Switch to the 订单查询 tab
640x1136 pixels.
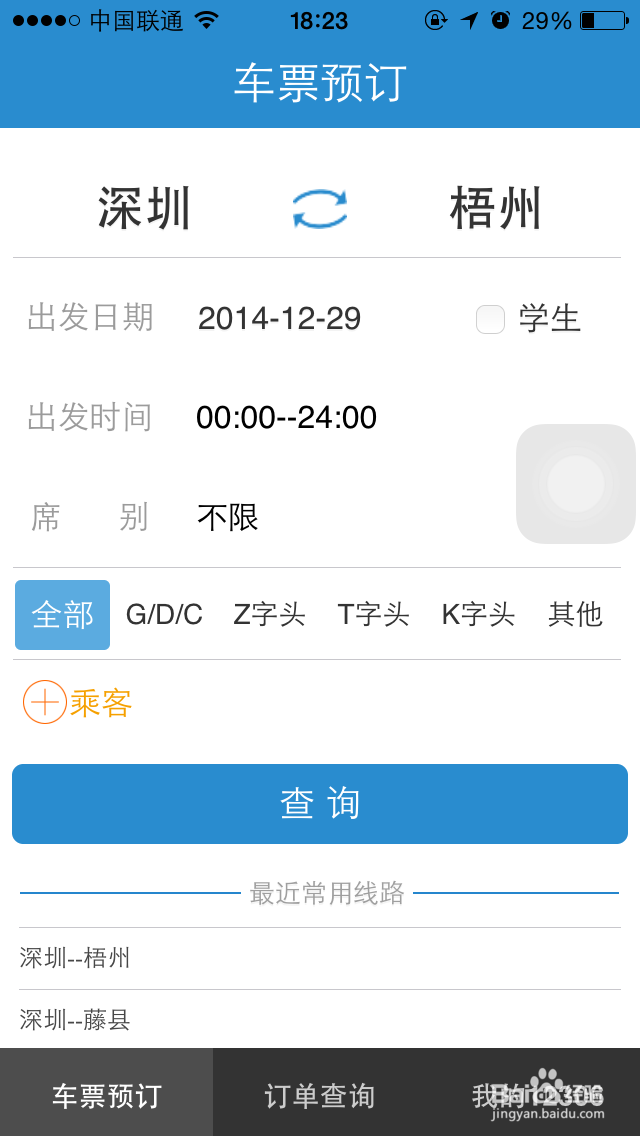[x=320, y=1095]
